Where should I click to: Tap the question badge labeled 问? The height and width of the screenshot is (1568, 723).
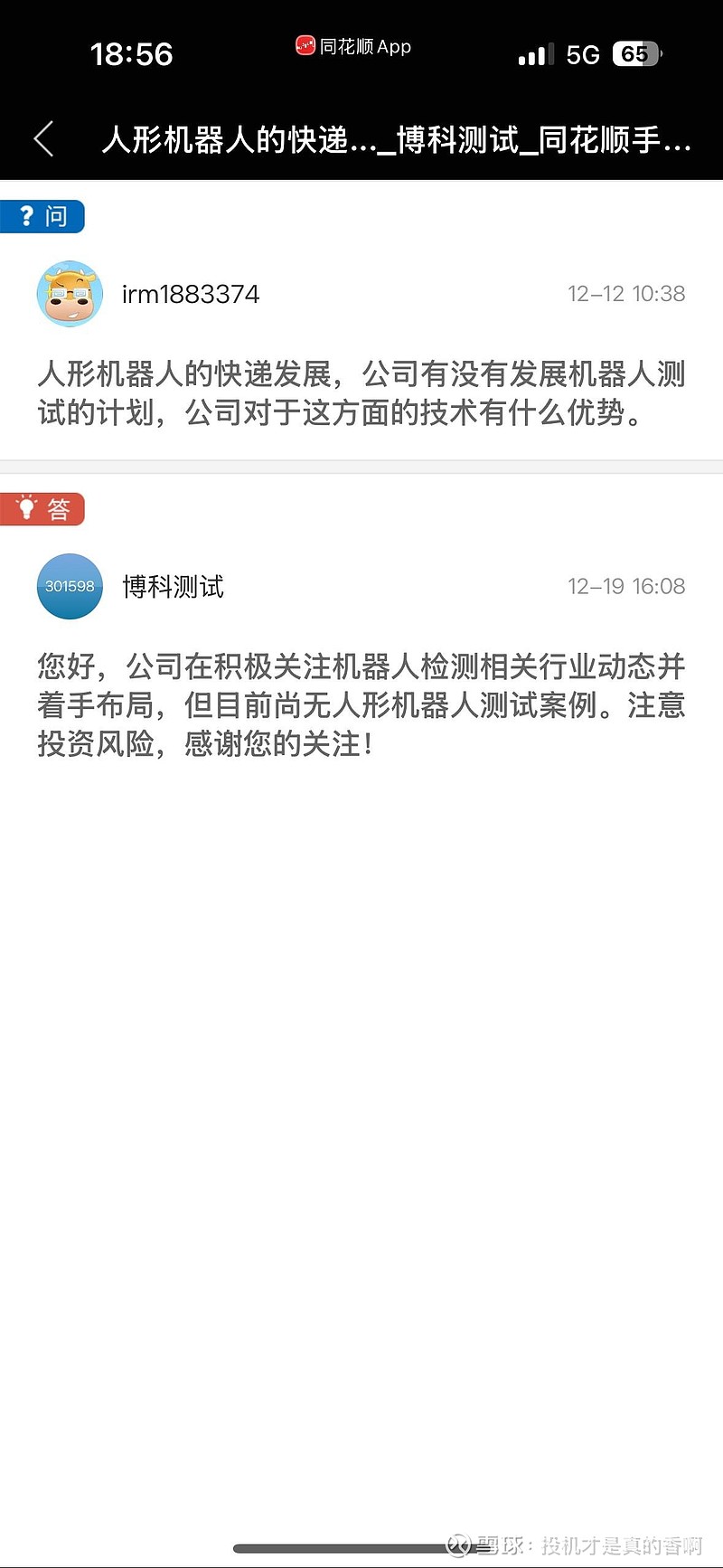coord(42,216)
